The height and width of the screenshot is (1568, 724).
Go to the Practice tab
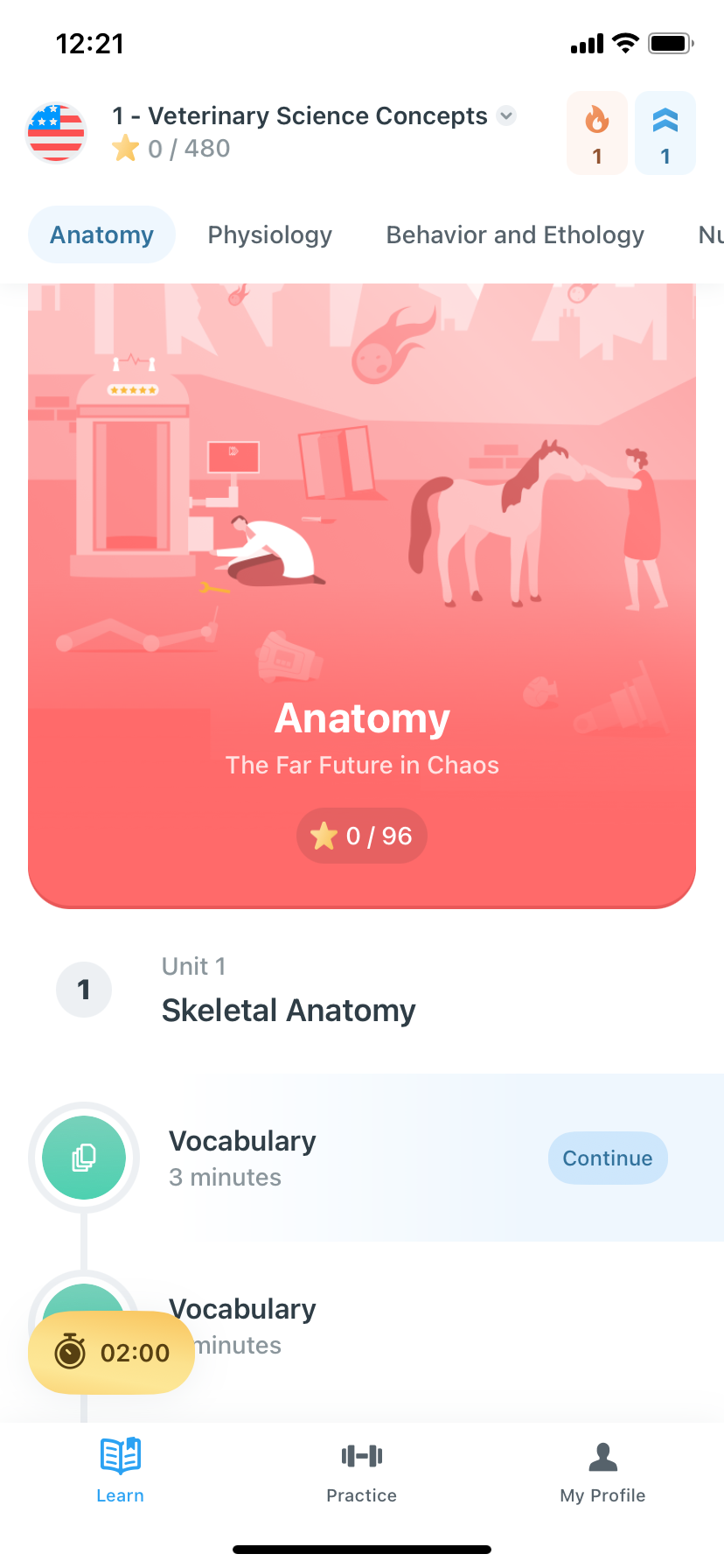(x=361, y=1470)
